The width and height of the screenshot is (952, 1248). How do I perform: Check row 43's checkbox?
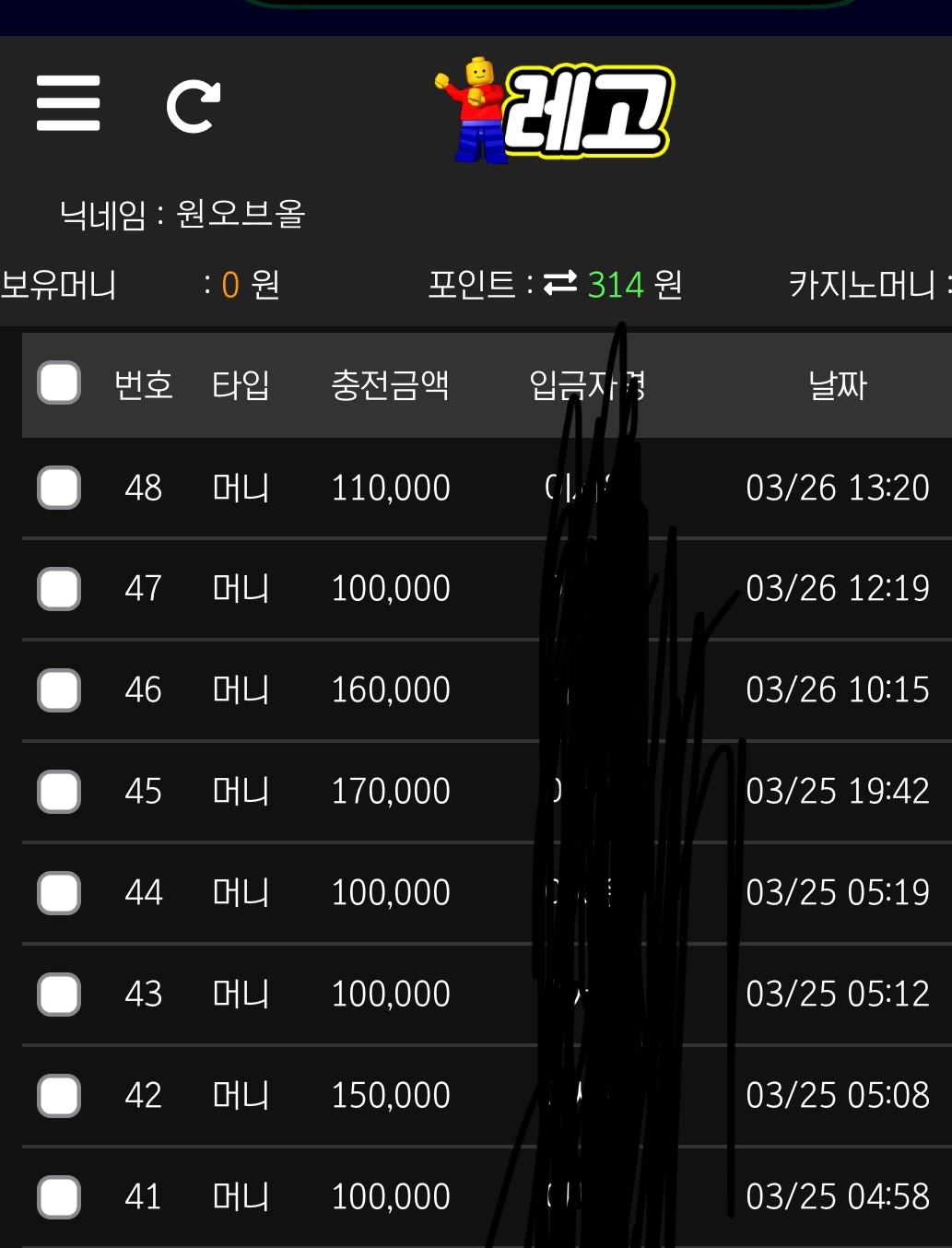[x=59, y=995]
